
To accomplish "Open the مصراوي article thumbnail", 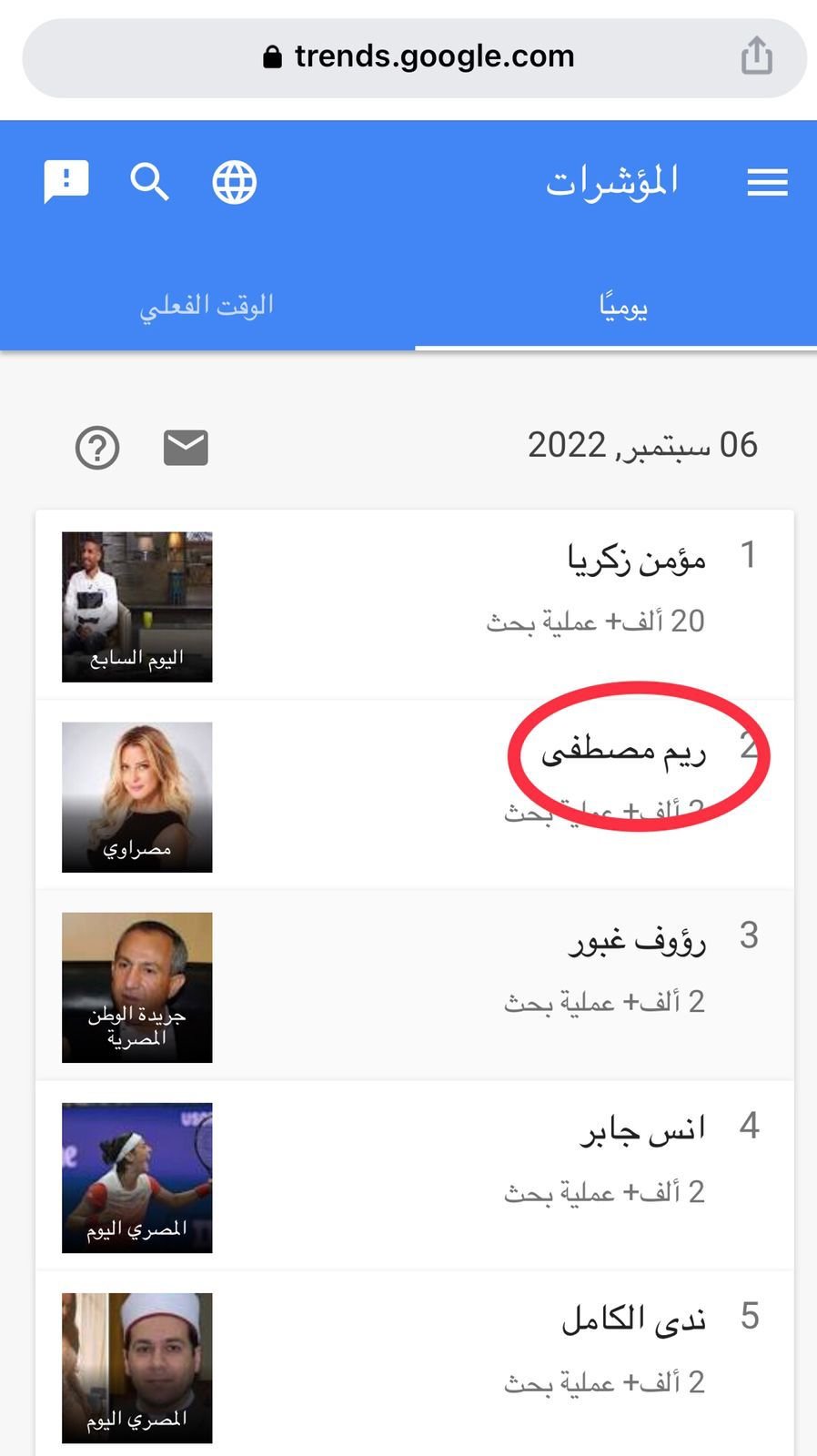I will [137, 797].
